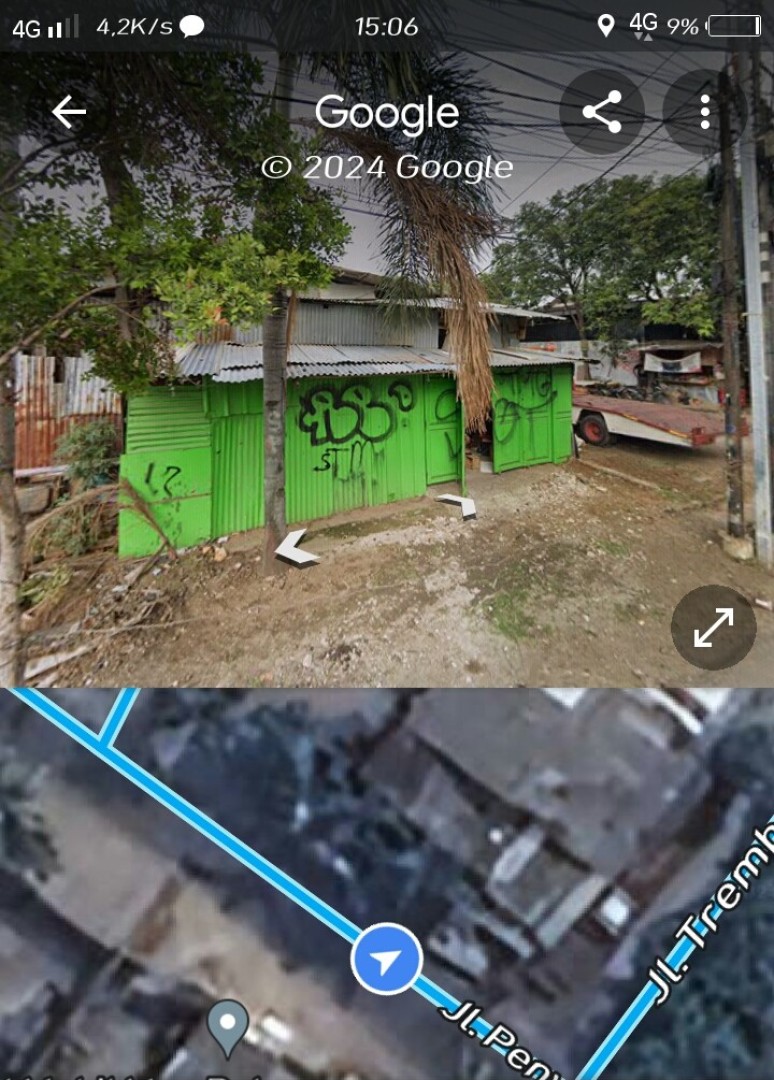This screenshot has width=774, height=1080.
Task: Go back from Street View
Action: [x=68, y=112]
